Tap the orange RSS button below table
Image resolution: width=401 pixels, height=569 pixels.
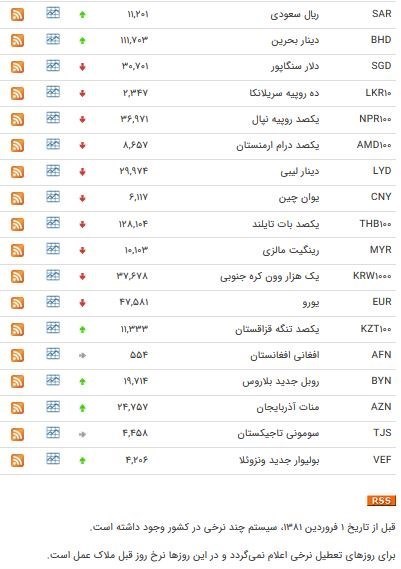(381, 500)
